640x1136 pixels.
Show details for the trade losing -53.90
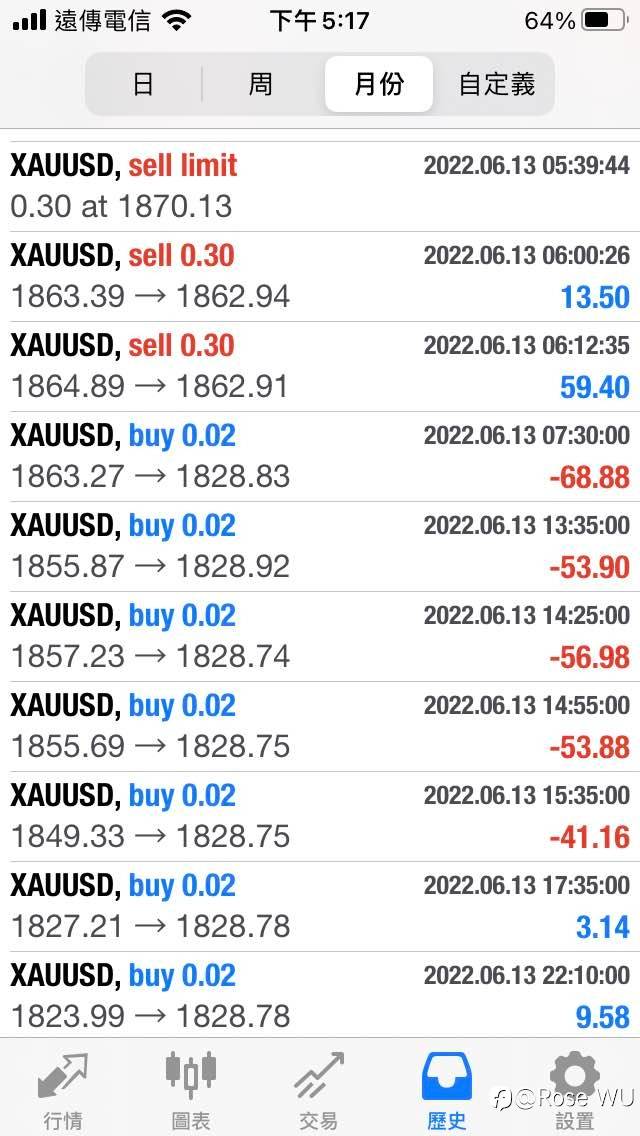click(x=320, y=546)
